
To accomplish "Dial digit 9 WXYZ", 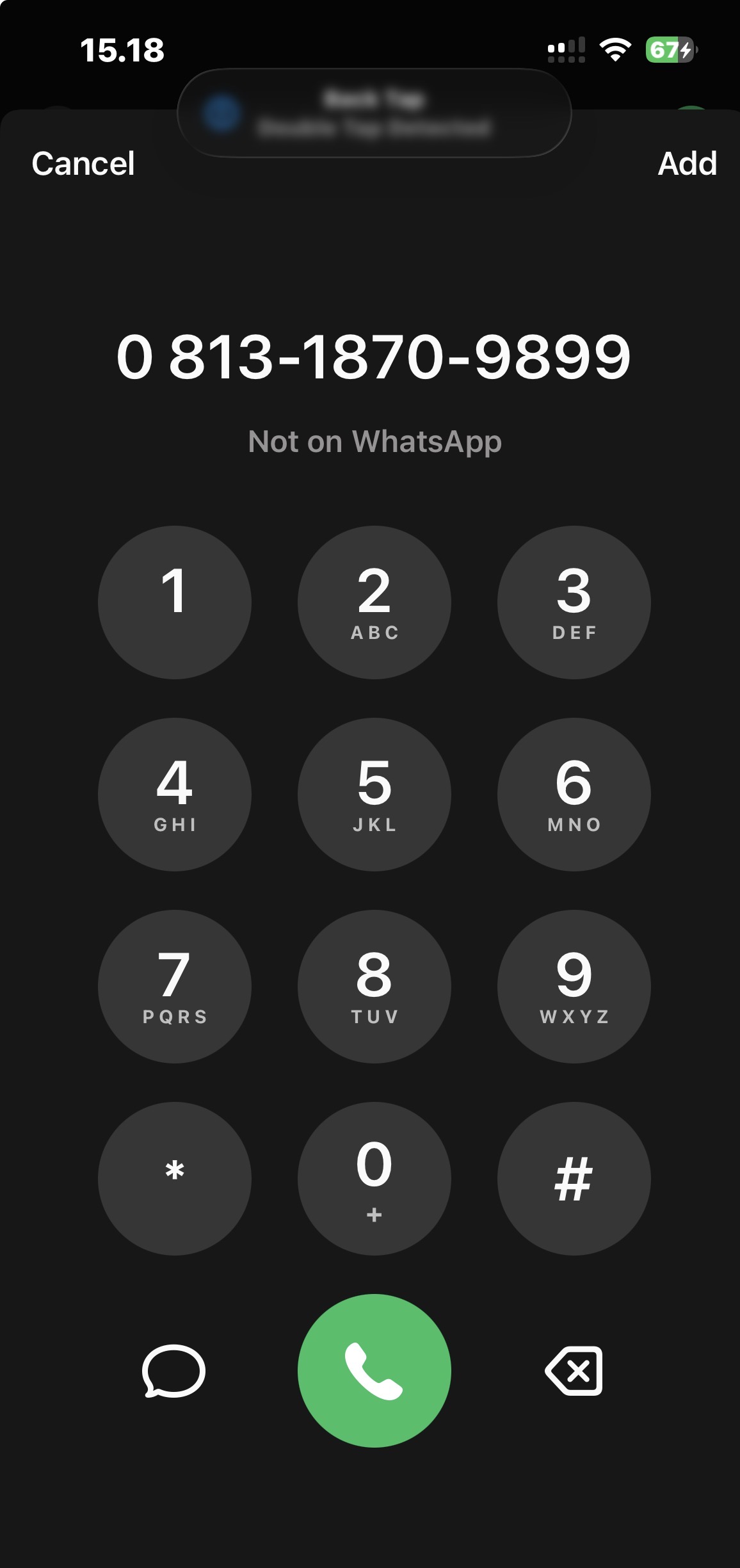I will [x=574, y=986].
